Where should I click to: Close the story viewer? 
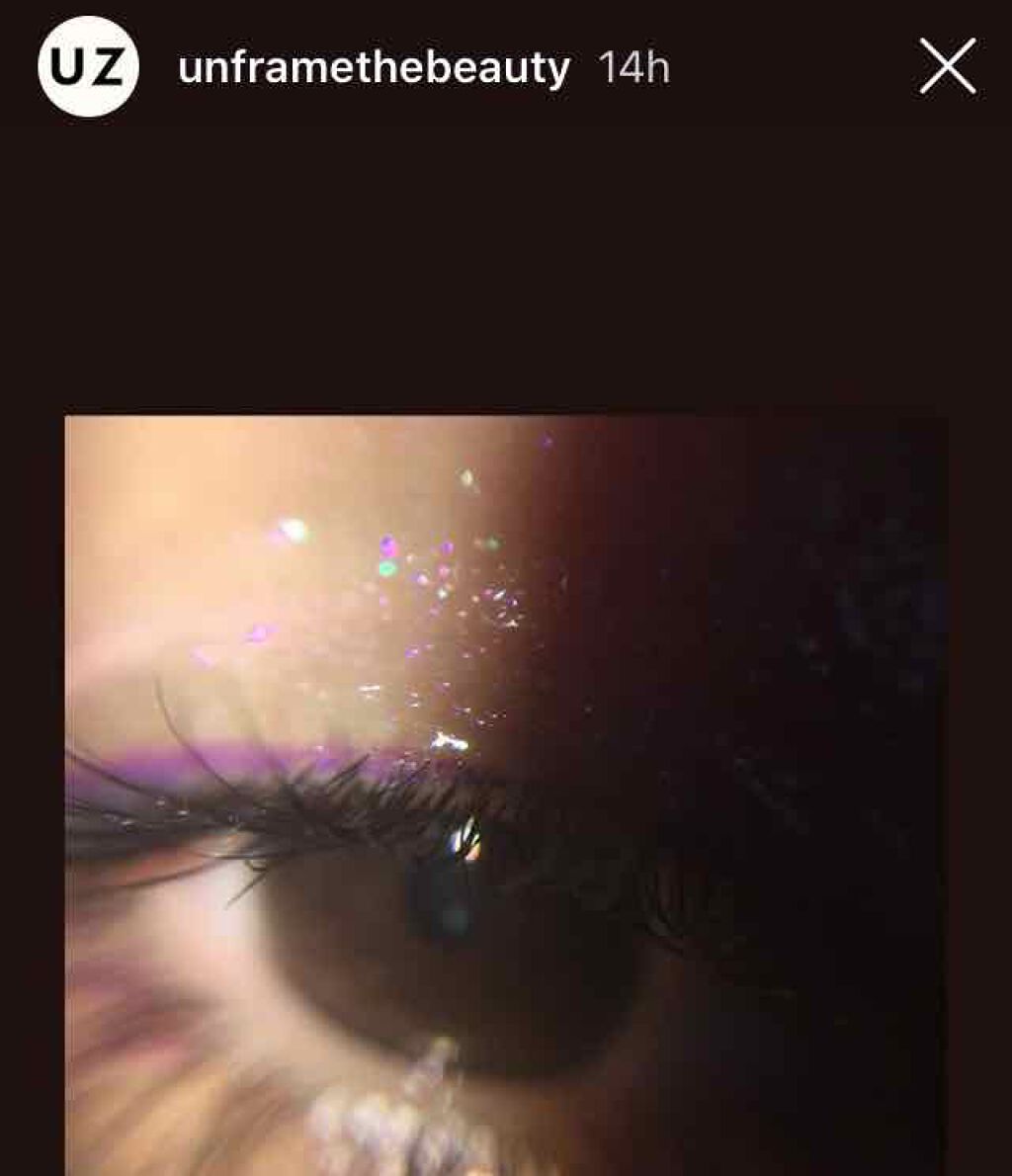click(947, 68)
